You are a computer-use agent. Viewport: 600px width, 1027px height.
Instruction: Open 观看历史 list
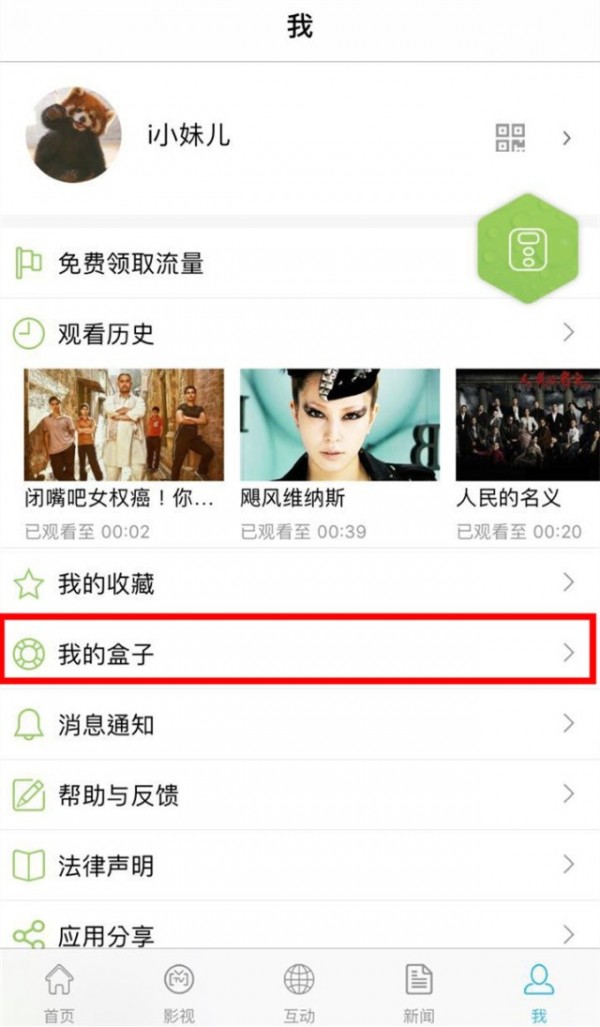point(300,333)
